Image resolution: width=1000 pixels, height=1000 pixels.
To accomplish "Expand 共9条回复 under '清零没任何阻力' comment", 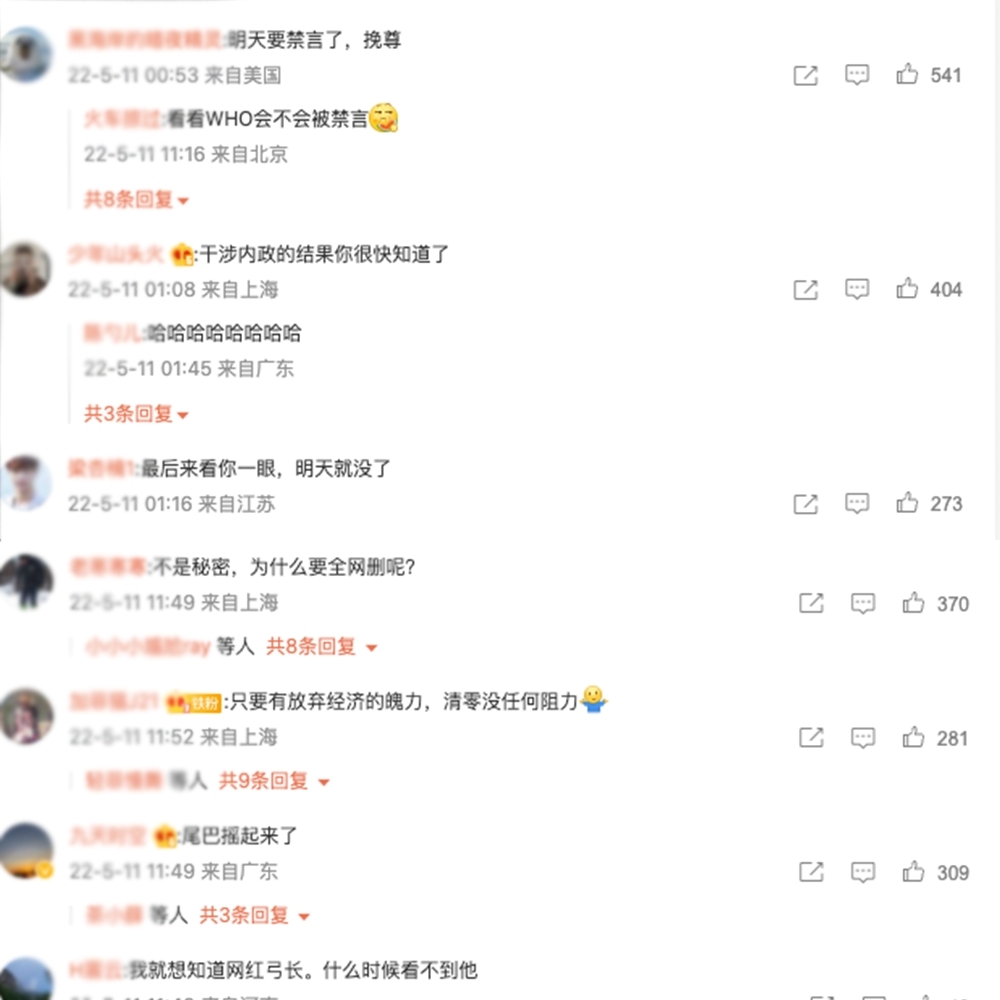I will (x=273, y=781).
